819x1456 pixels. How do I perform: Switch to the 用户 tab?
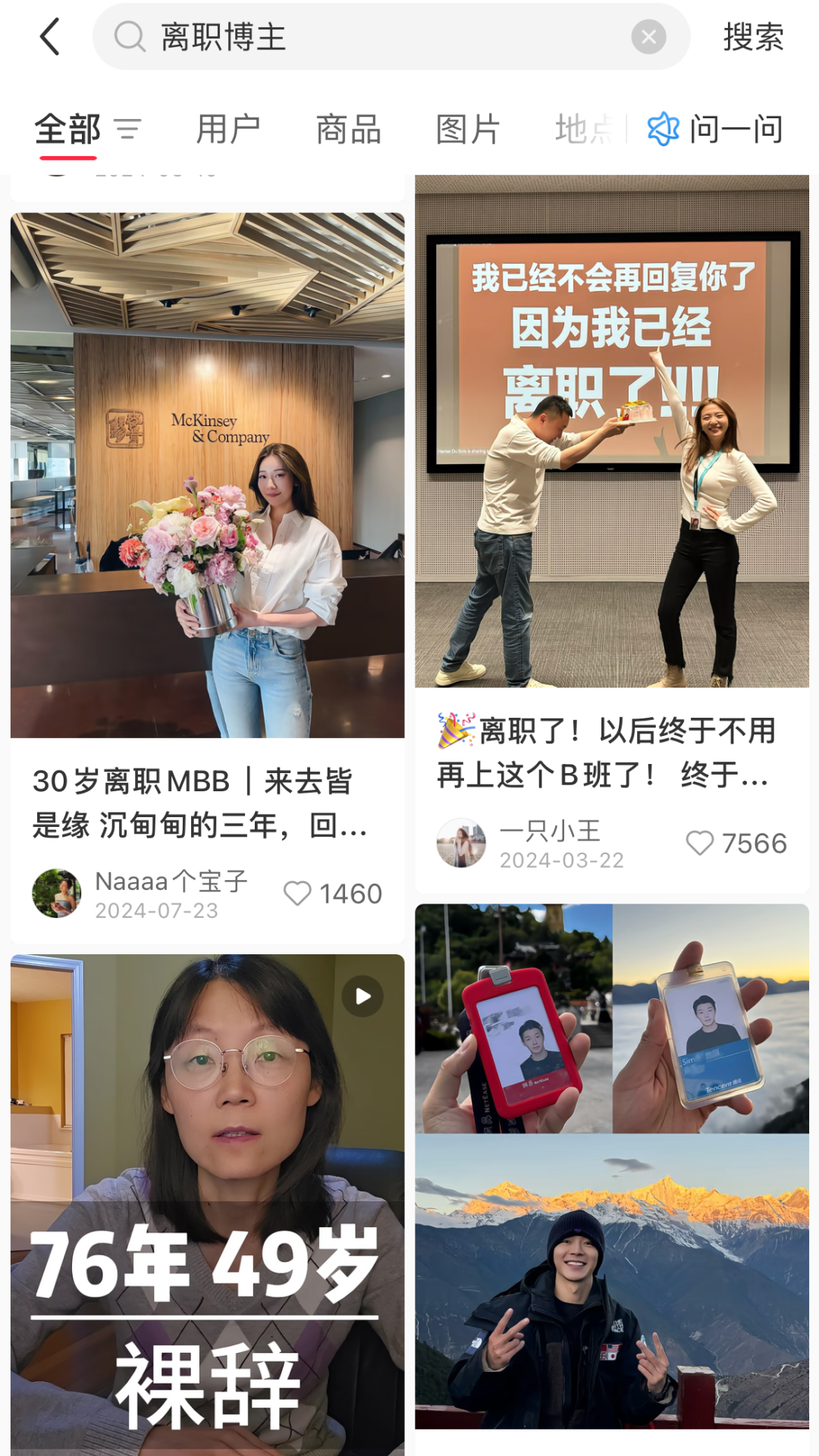(230, 129)
